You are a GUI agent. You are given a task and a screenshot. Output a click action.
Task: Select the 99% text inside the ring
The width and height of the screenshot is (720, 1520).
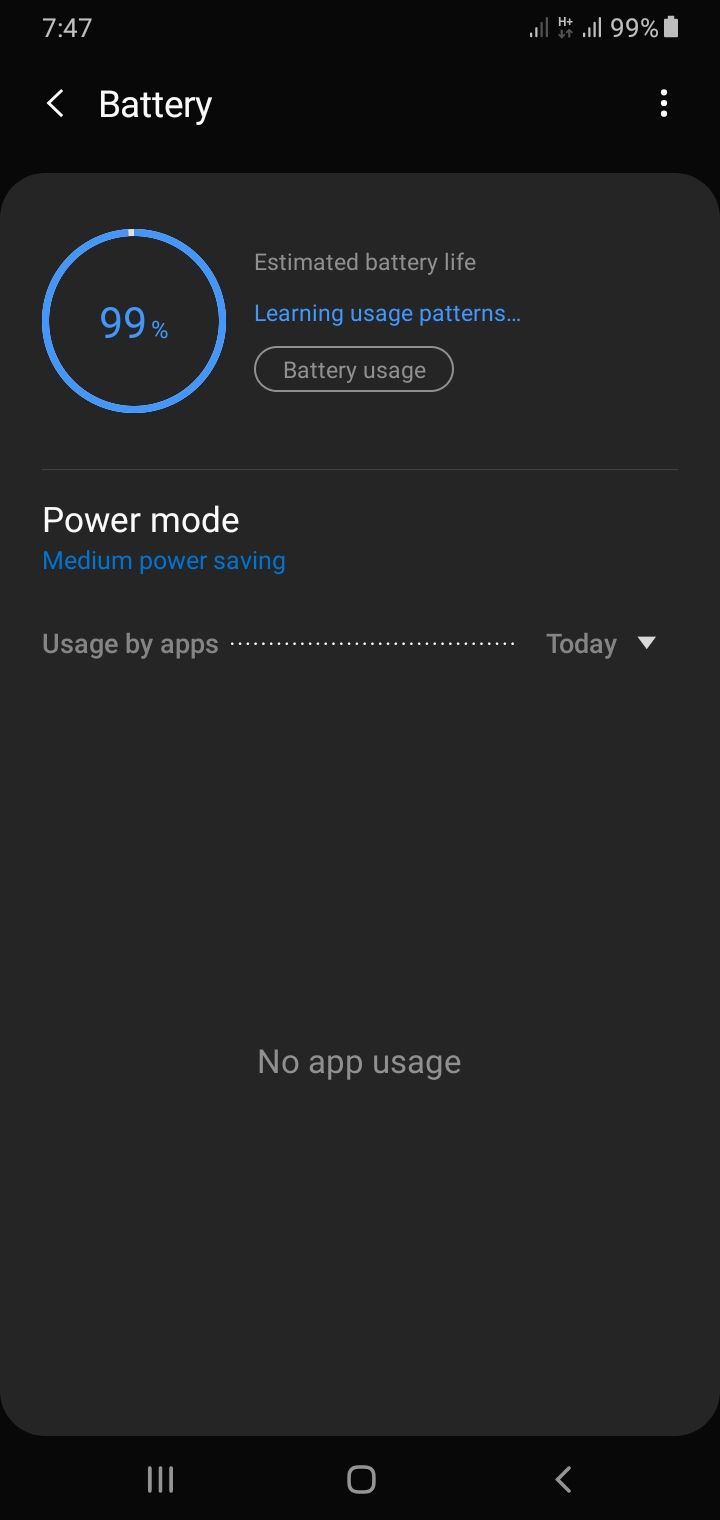(133, 322)
